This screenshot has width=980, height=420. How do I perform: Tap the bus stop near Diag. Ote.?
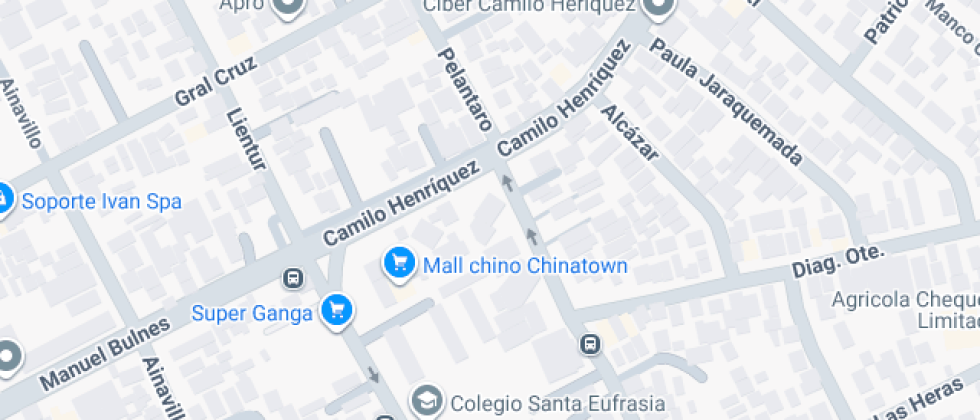click(x=590, y=345)
